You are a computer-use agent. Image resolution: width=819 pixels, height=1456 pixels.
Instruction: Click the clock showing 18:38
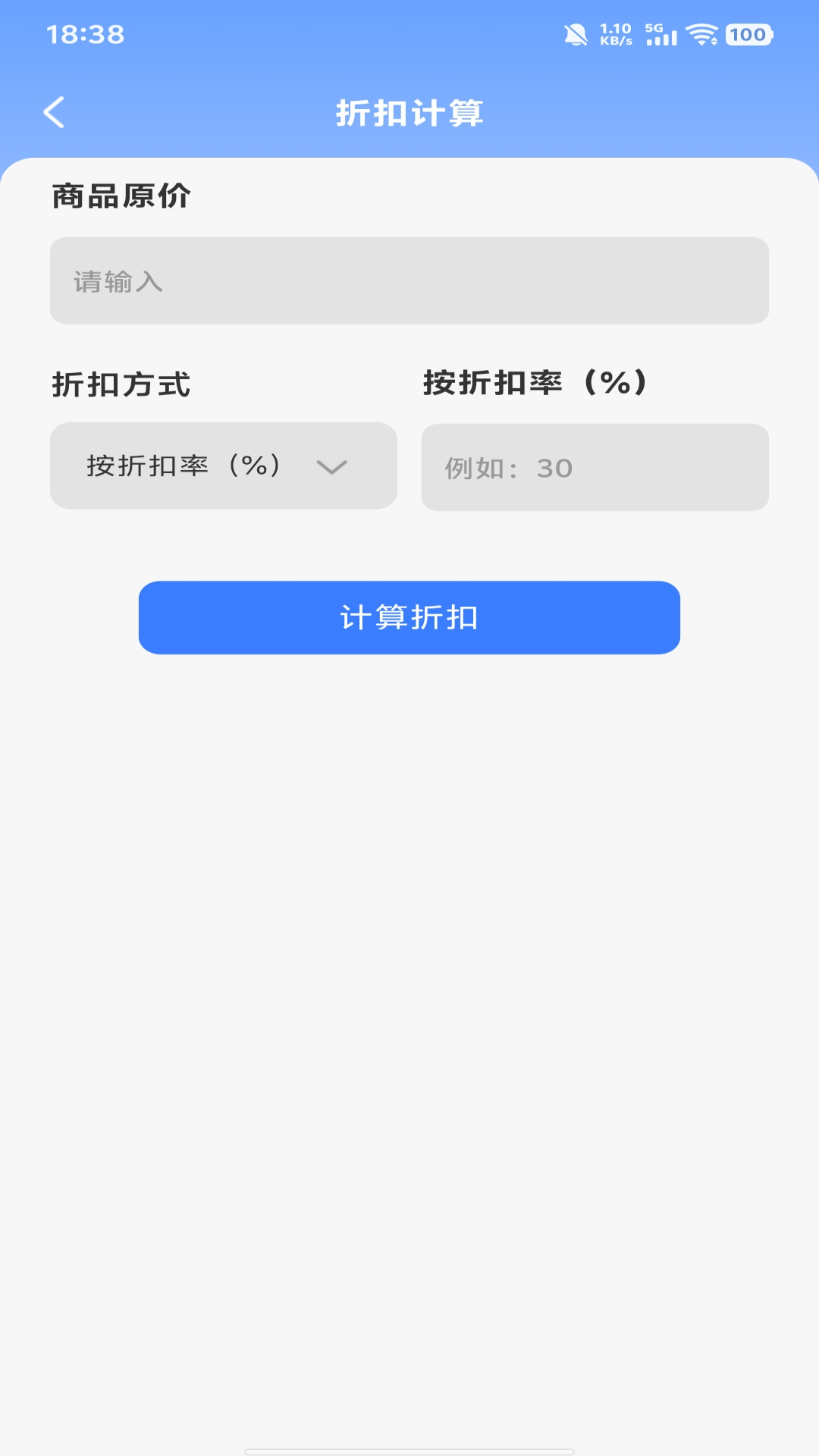click(85, 33)
